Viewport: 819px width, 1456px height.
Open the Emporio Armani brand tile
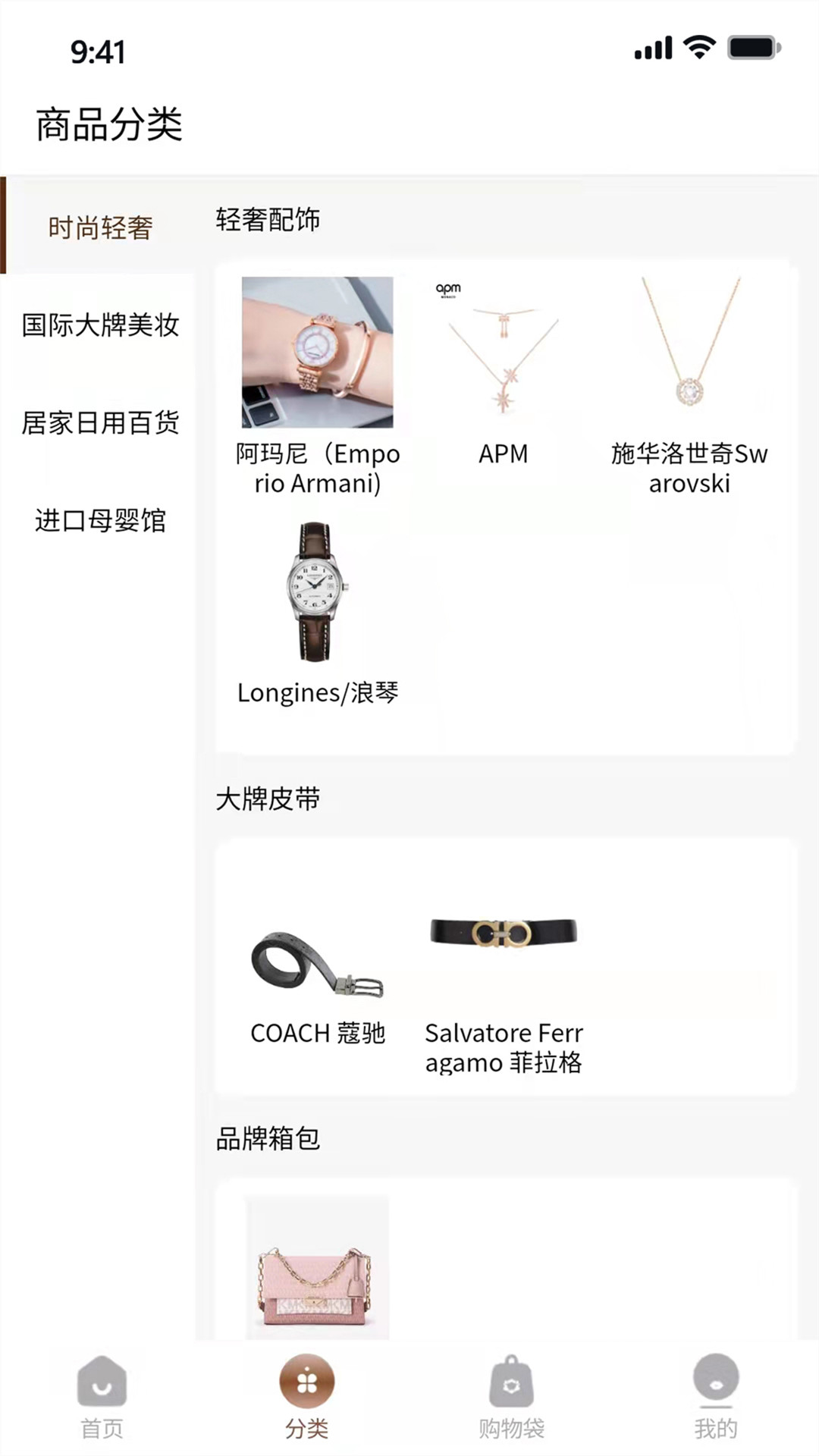[317, 386]
